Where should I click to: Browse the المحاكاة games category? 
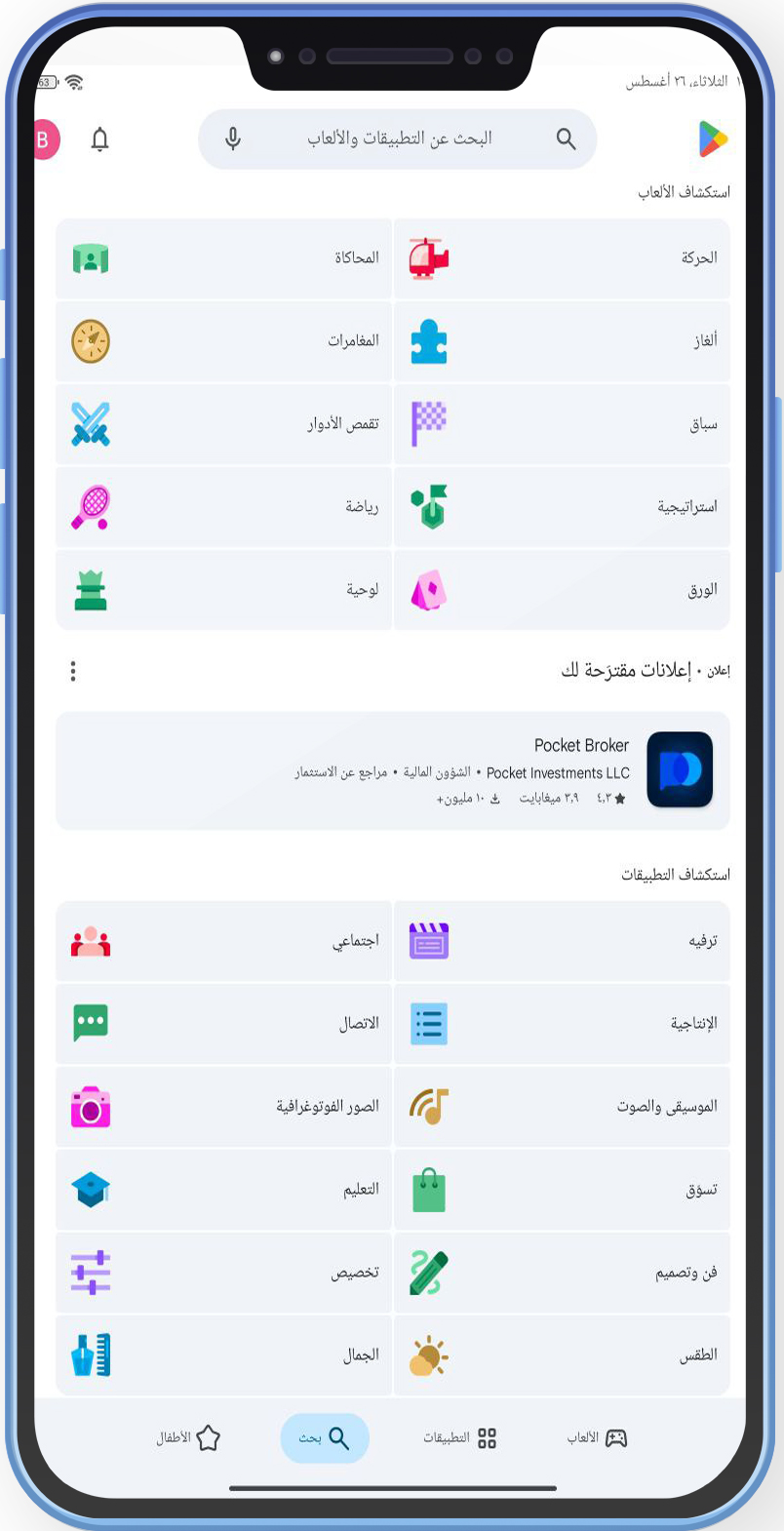(224, 257)
